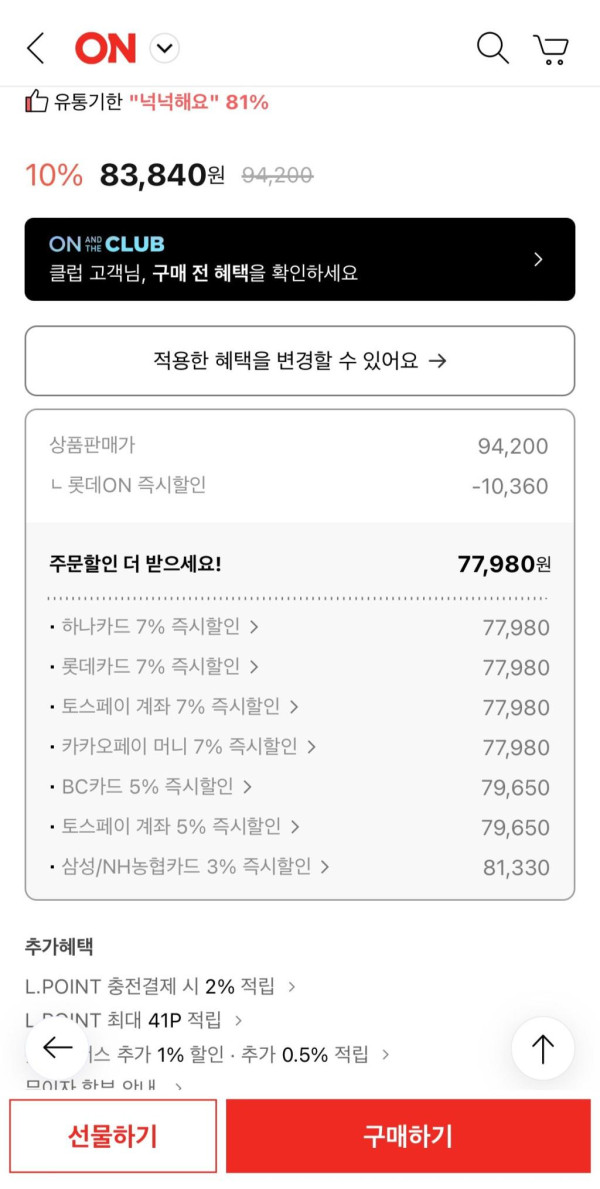Go back using the top-left arrow
This screenshot has width=600, height=1189.
coord(36,48)
